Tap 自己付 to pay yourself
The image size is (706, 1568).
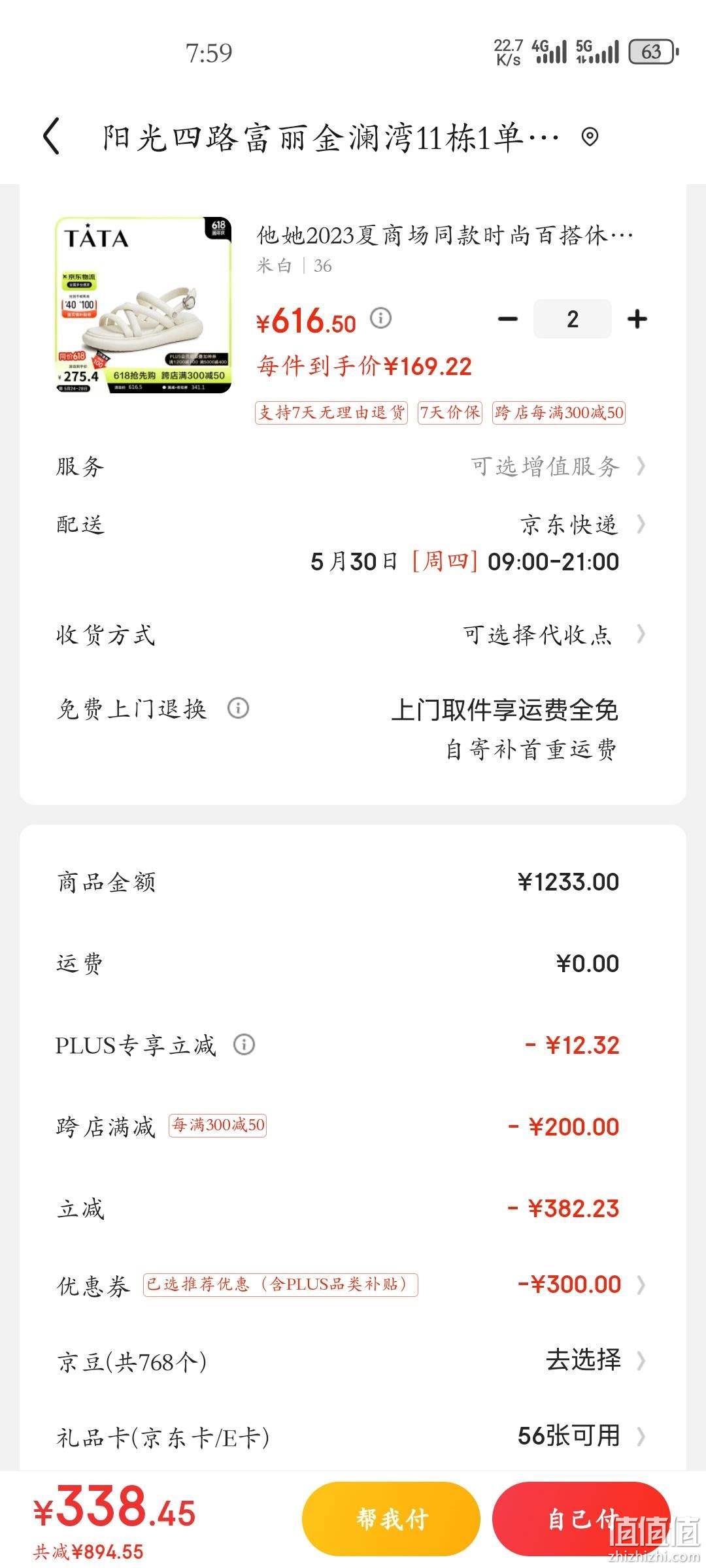point(581,1518)
